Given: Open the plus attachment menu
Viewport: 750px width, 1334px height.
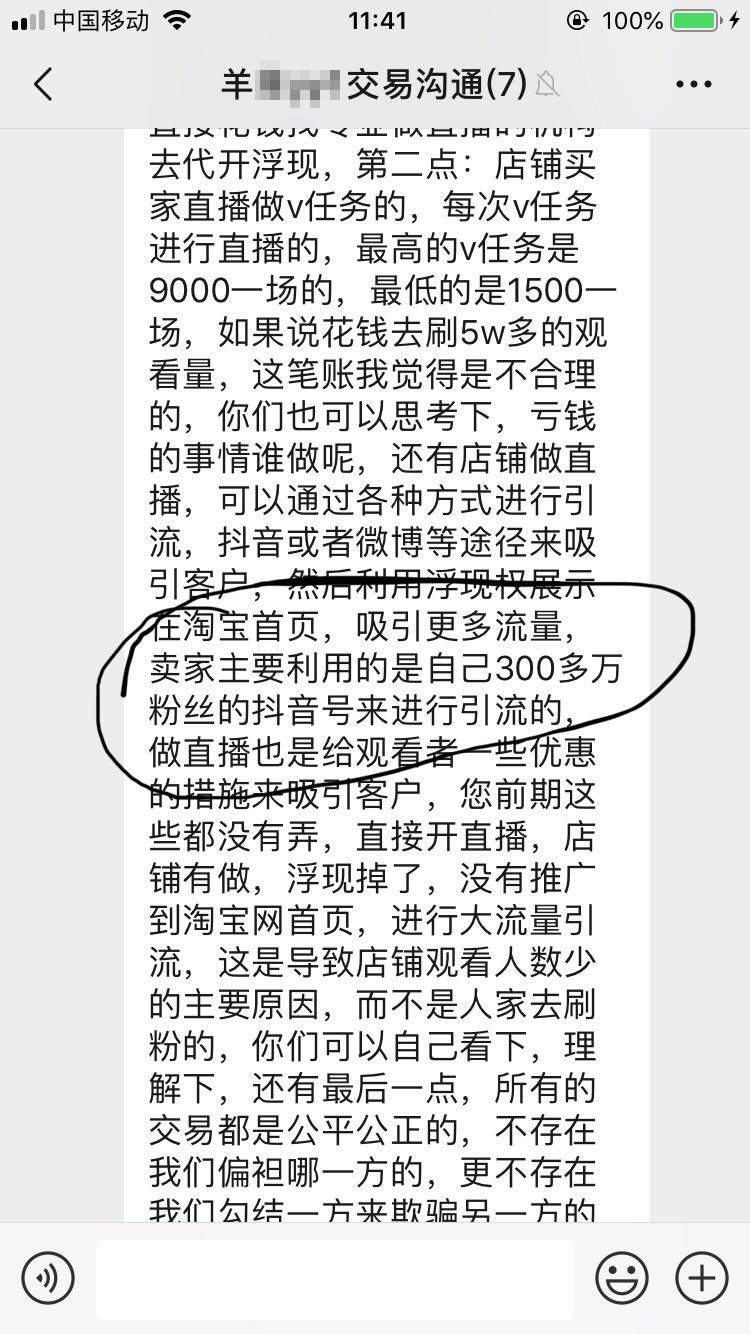Looking at the screenshot, I should 702,1278.
